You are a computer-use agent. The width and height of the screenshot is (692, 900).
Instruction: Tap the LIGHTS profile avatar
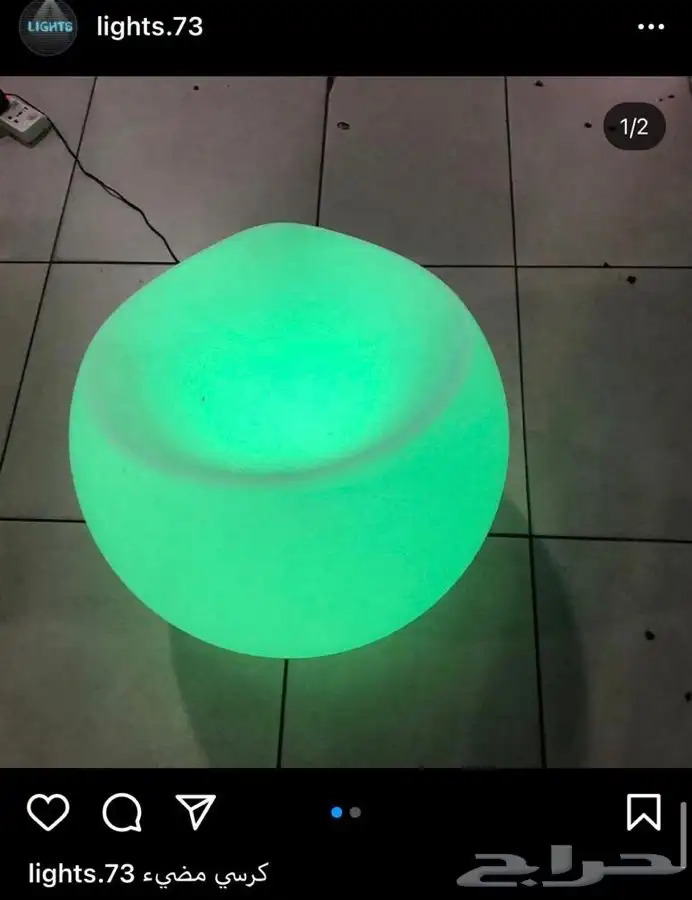point(46,27)
